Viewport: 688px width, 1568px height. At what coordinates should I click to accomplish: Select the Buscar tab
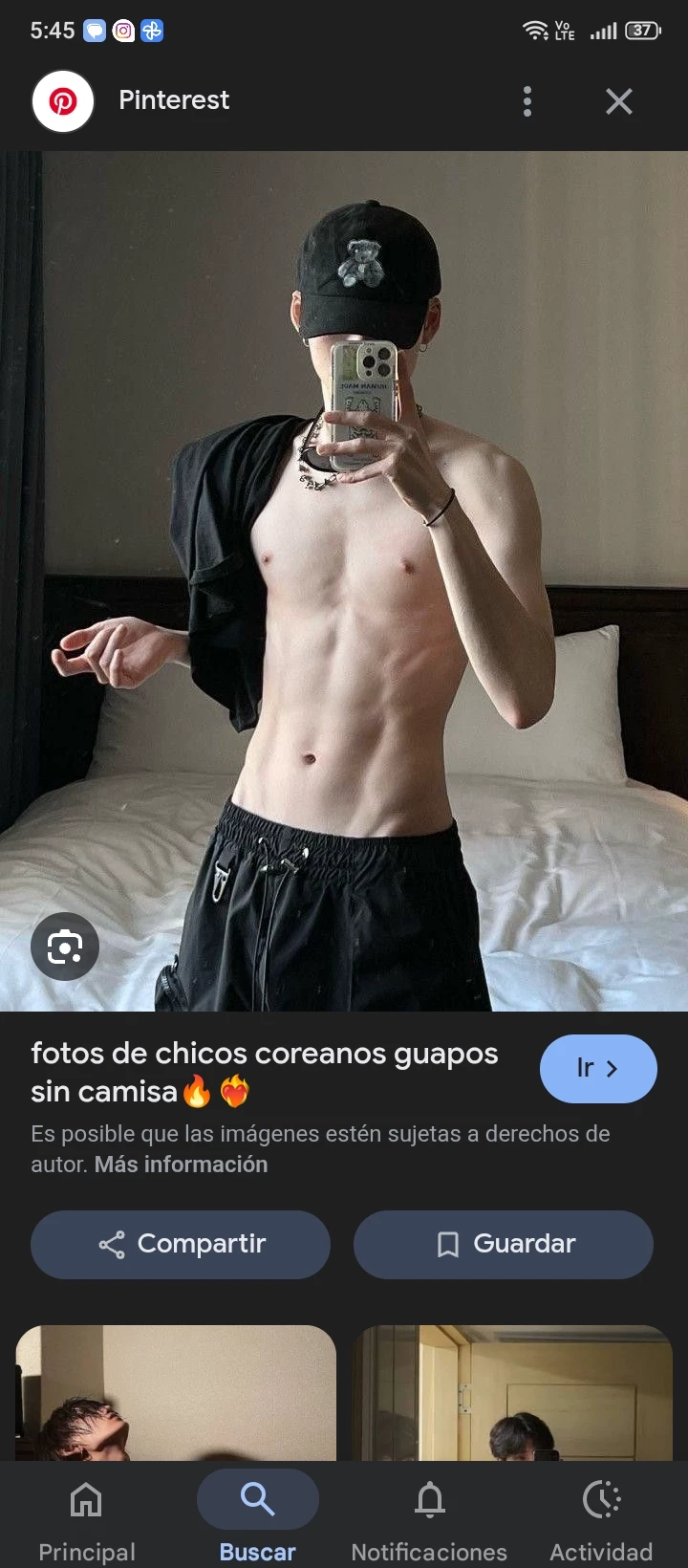point(258,1517)
